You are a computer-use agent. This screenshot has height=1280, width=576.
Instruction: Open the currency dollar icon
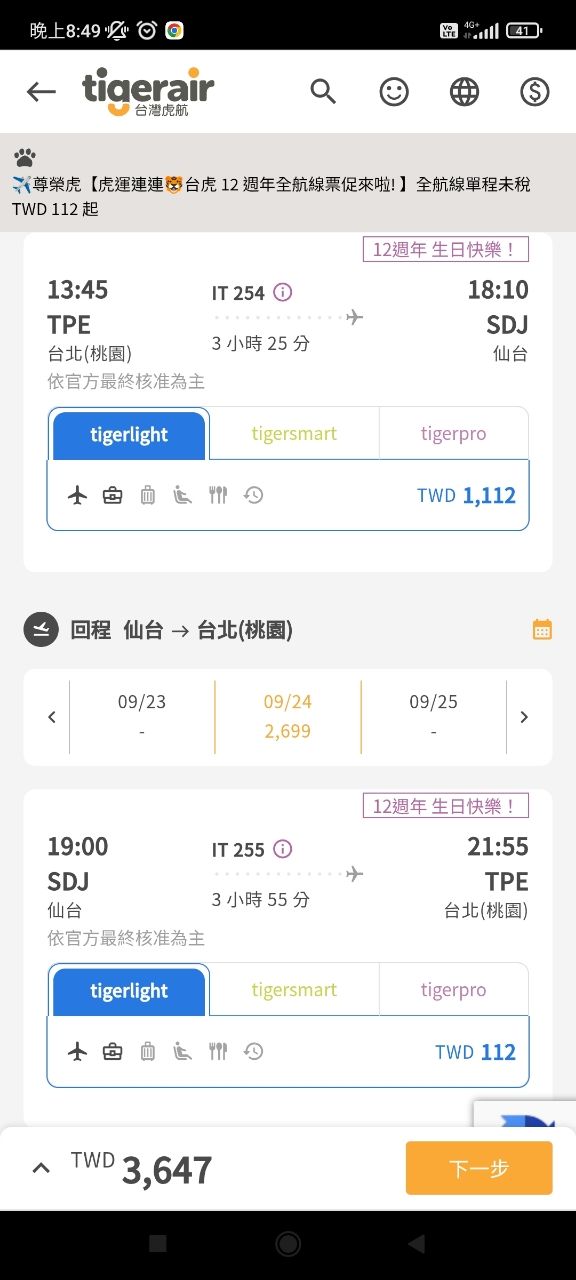click(535, 92)
